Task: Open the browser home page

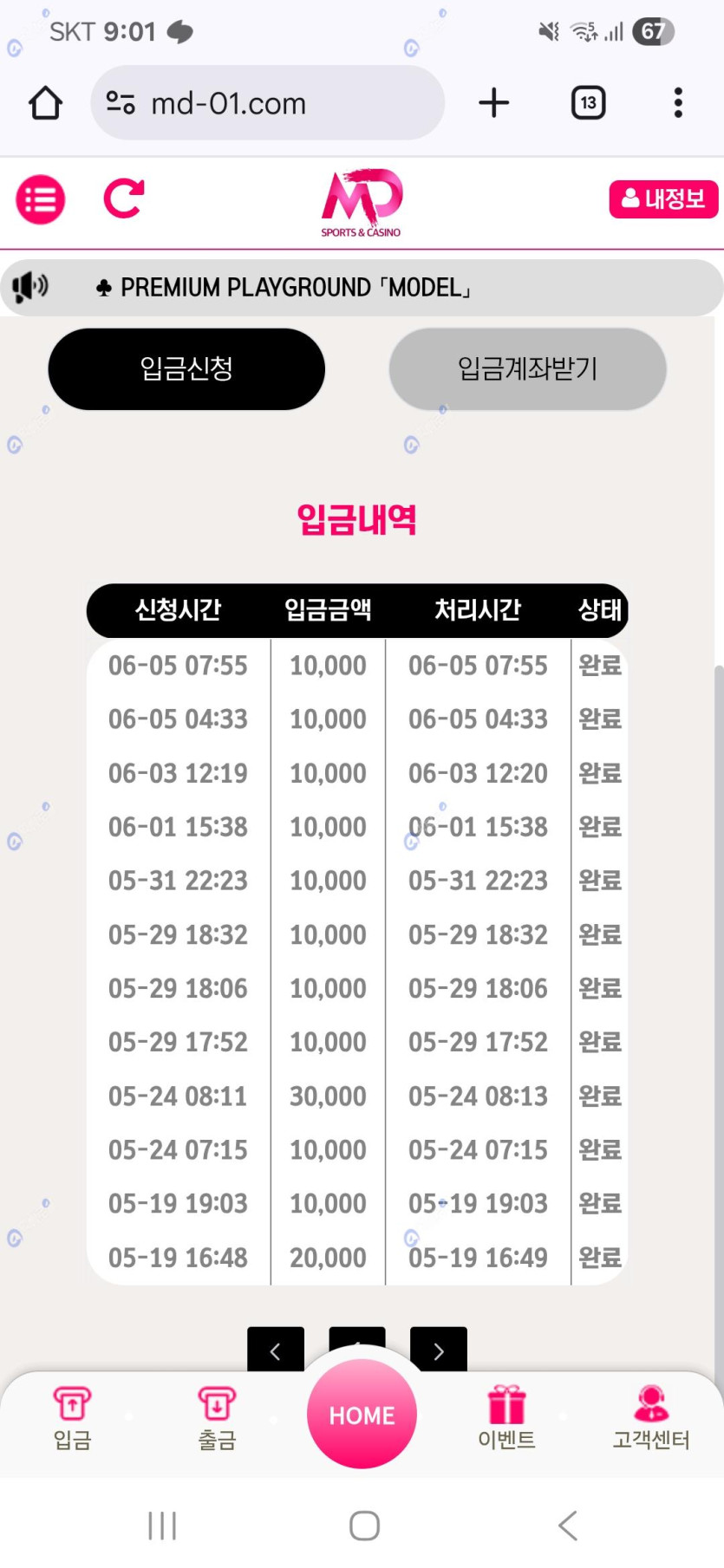Action: 45,103
